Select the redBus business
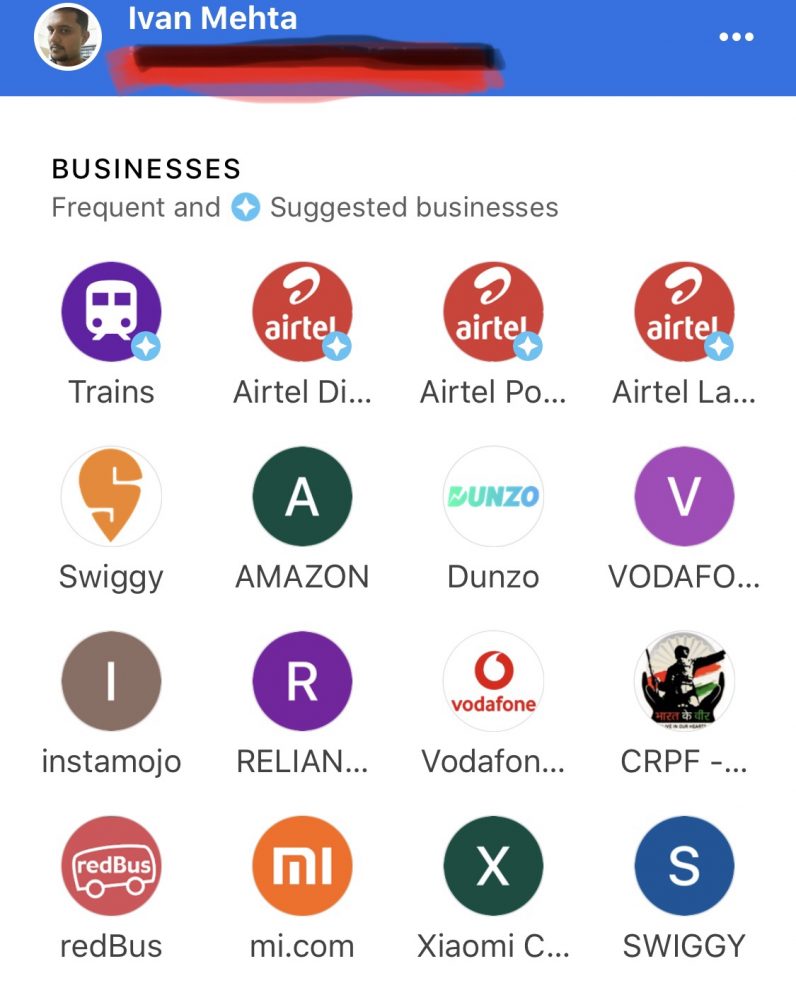The width and height of the screenshot is (796, 983). tap(111, 866)
